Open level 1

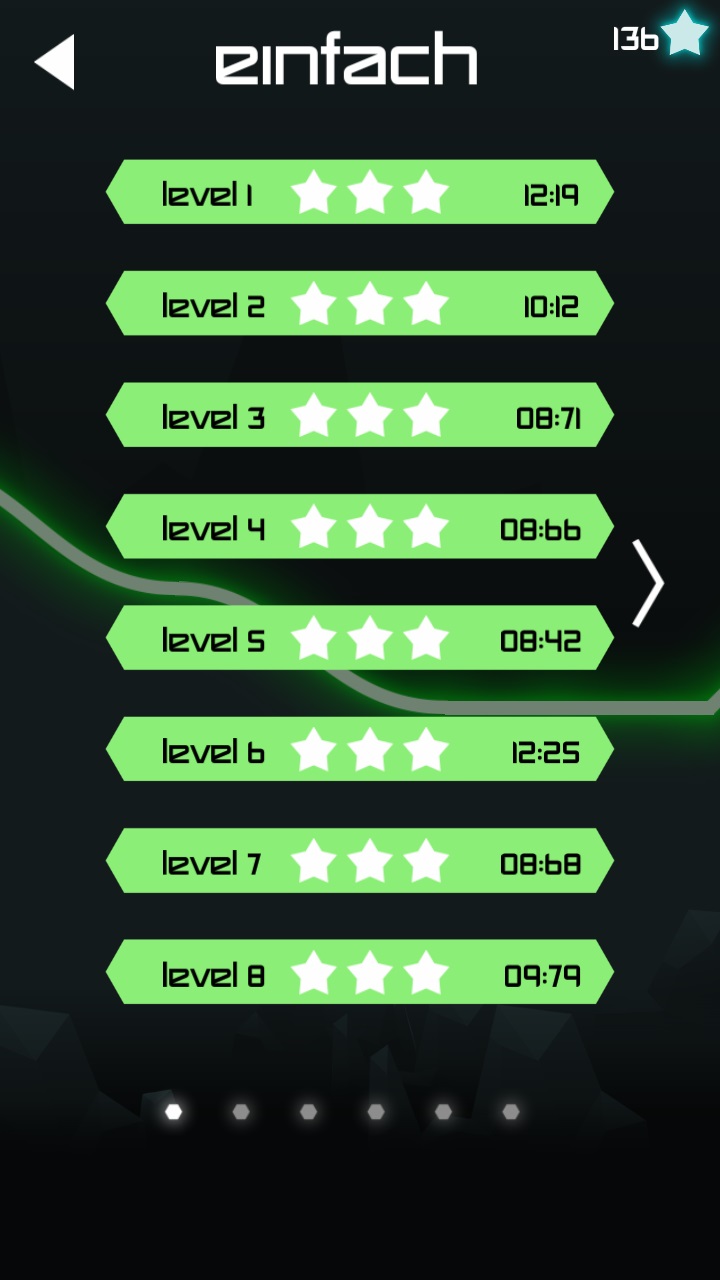pos(359,192)
